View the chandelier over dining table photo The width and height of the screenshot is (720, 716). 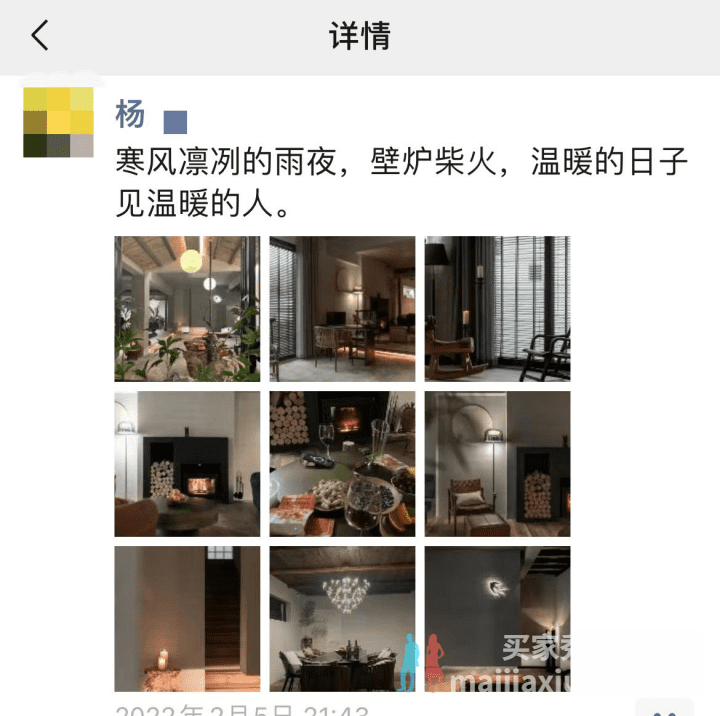(x=342, y=619)
